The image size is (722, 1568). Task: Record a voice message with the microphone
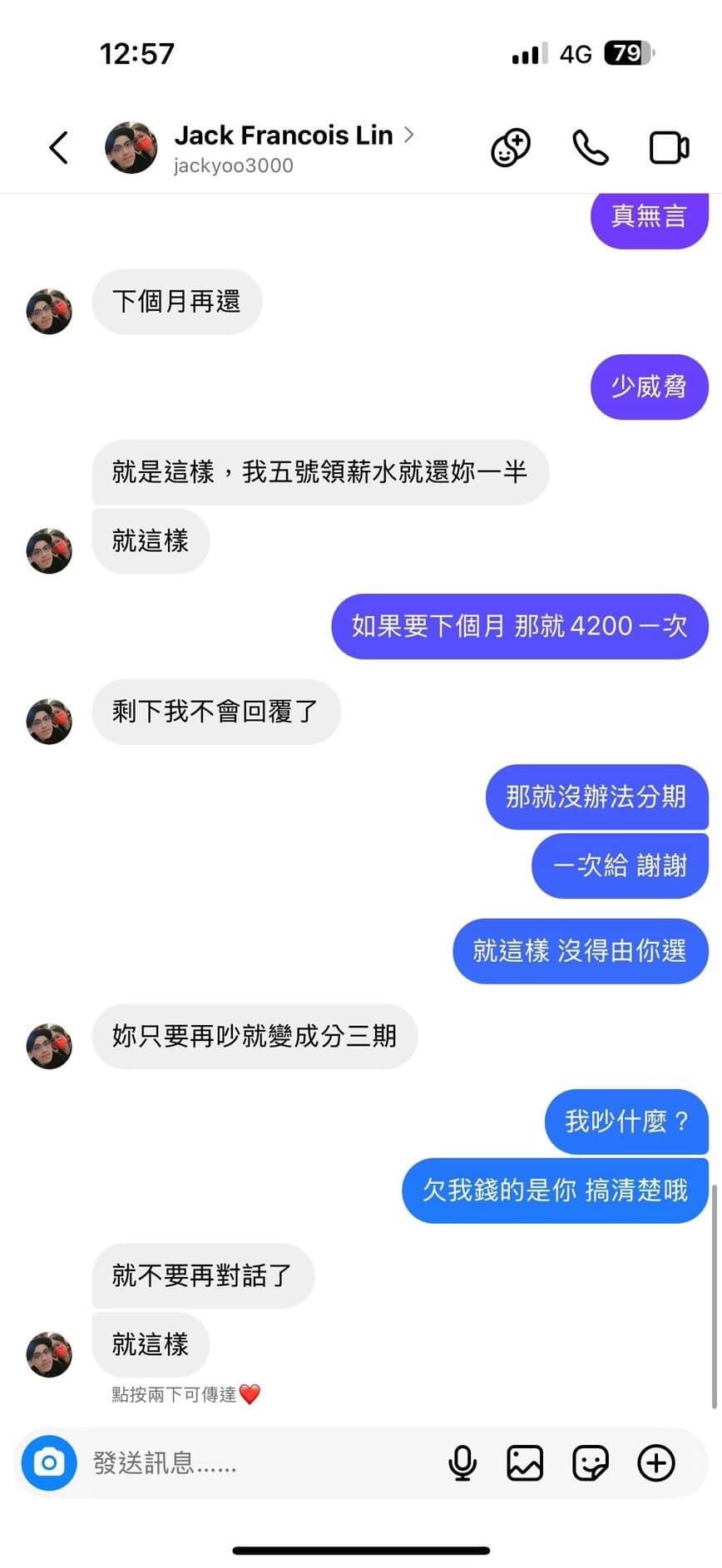pos(462,1462)
